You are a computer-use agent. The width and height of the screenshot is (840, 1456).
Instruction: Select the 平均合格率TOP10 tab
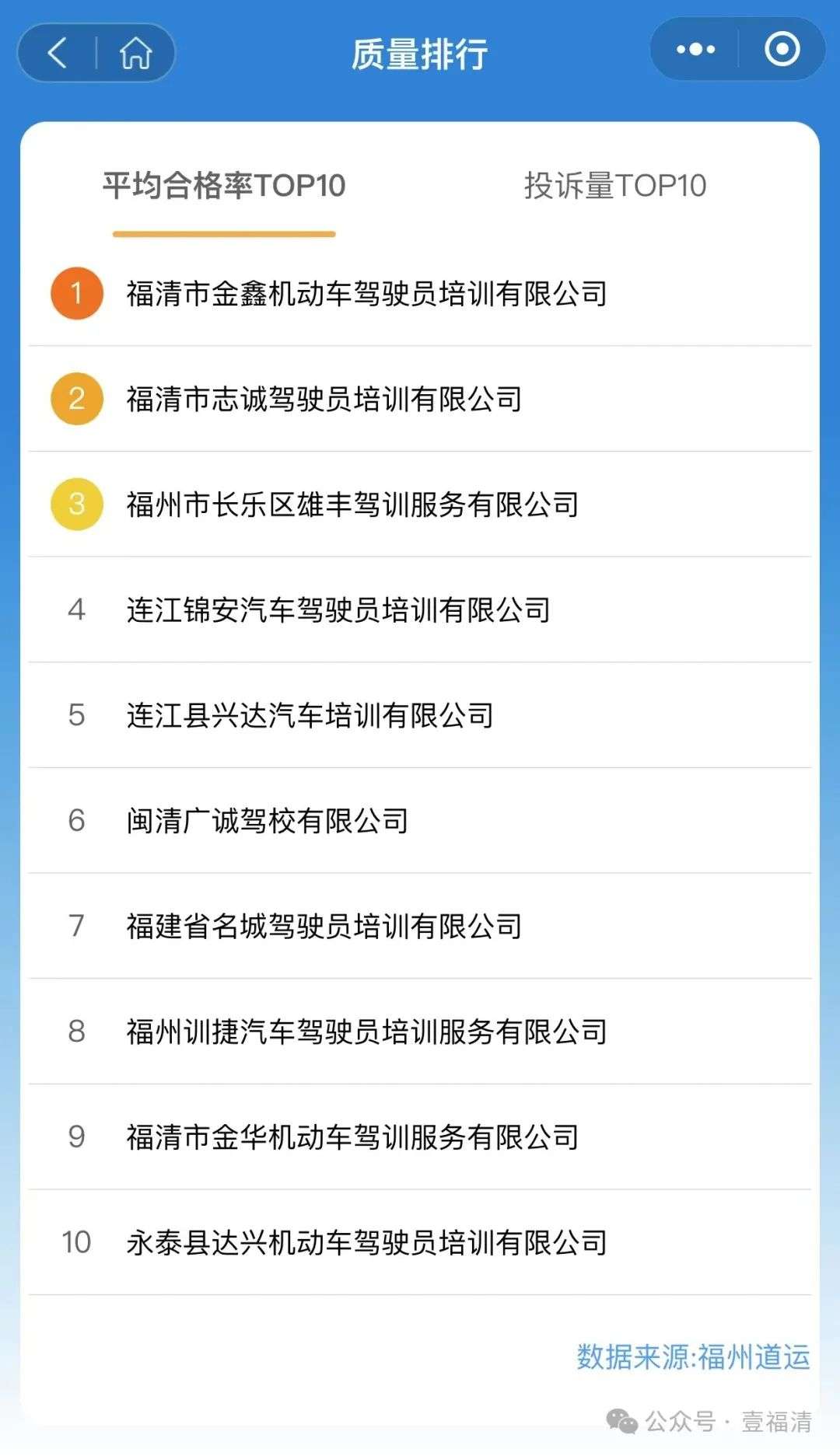click(224, 186)
